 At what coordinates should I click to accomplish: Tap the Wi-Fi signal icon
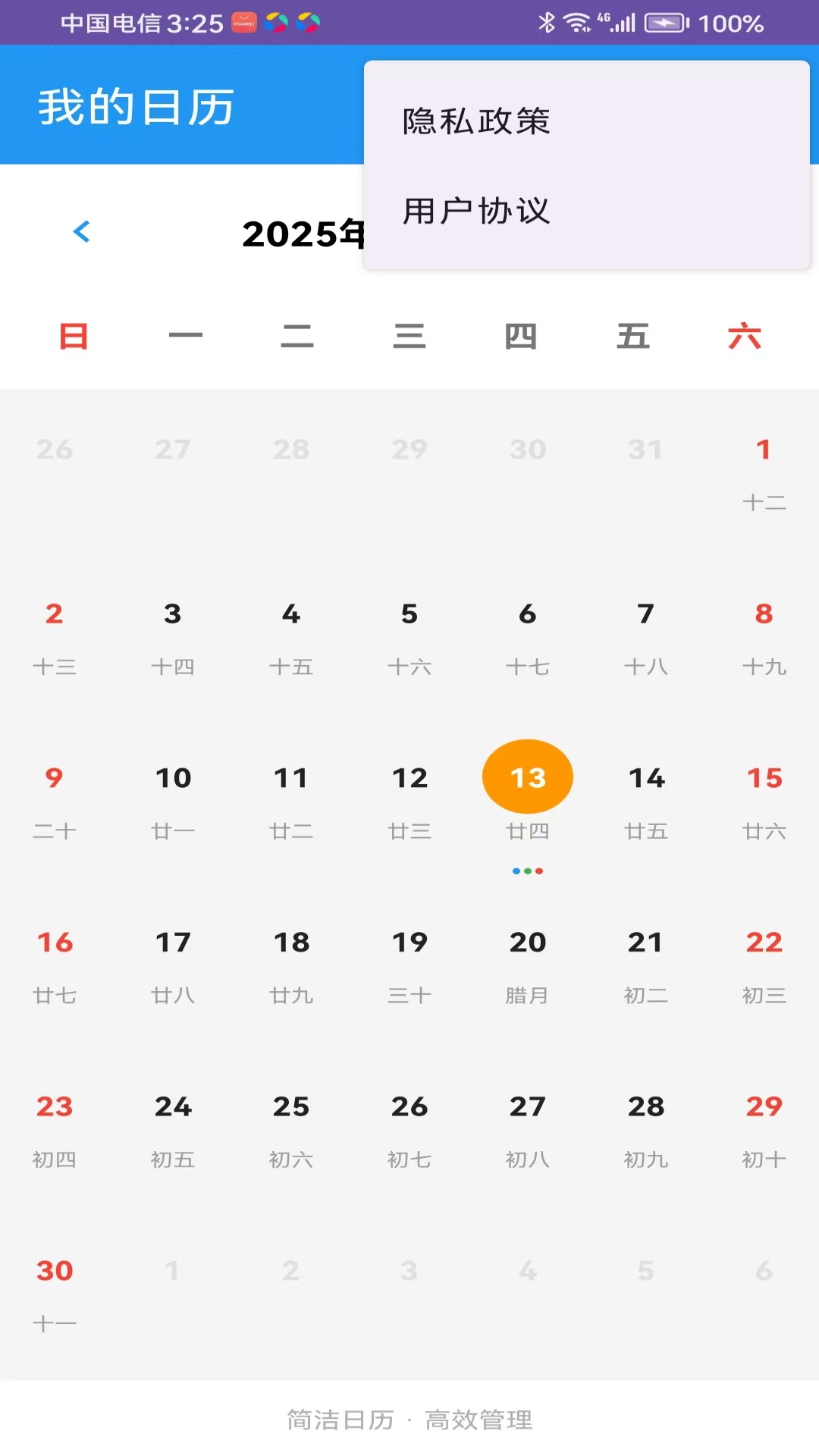click(x=579, y=21)
